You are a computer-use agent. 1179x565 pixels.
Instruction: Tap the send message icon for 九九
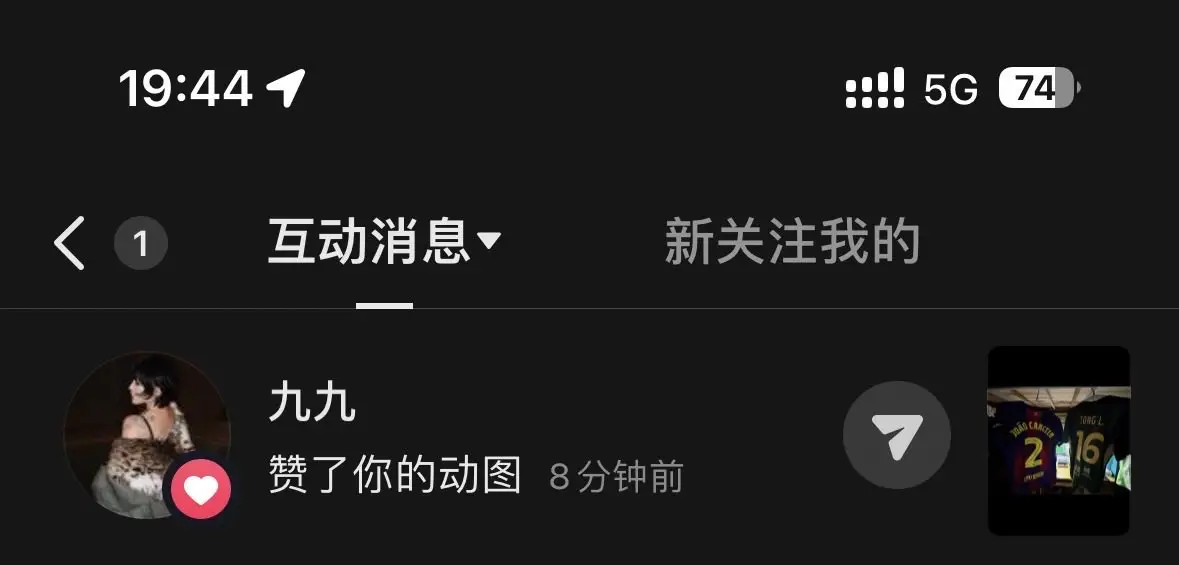click(x=896, y=435)
